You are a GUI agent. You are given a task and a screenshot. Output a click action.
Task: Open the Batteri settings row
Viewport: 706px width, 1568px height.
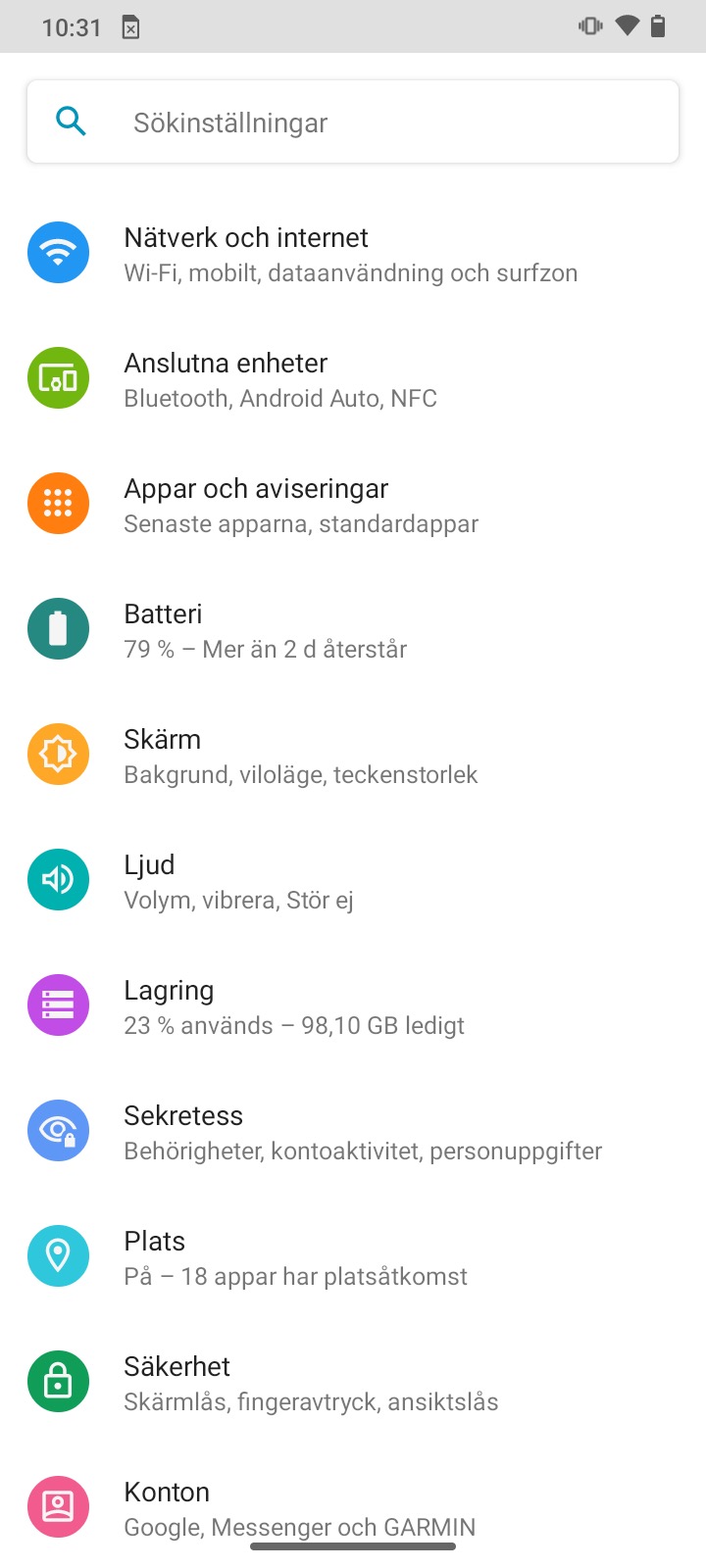coord(265,630)
